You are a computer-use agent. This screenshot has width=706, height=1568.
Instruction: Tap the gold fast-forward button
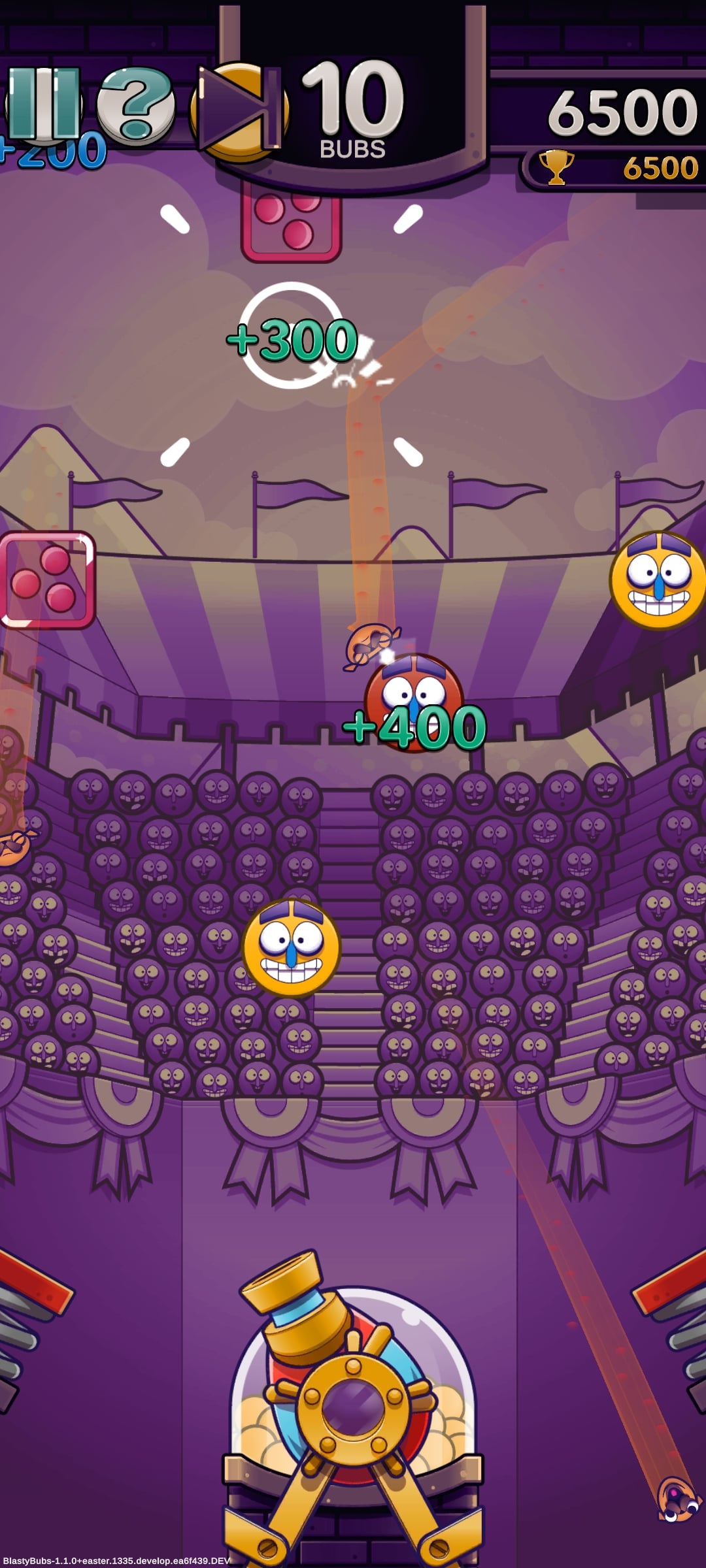239,111
